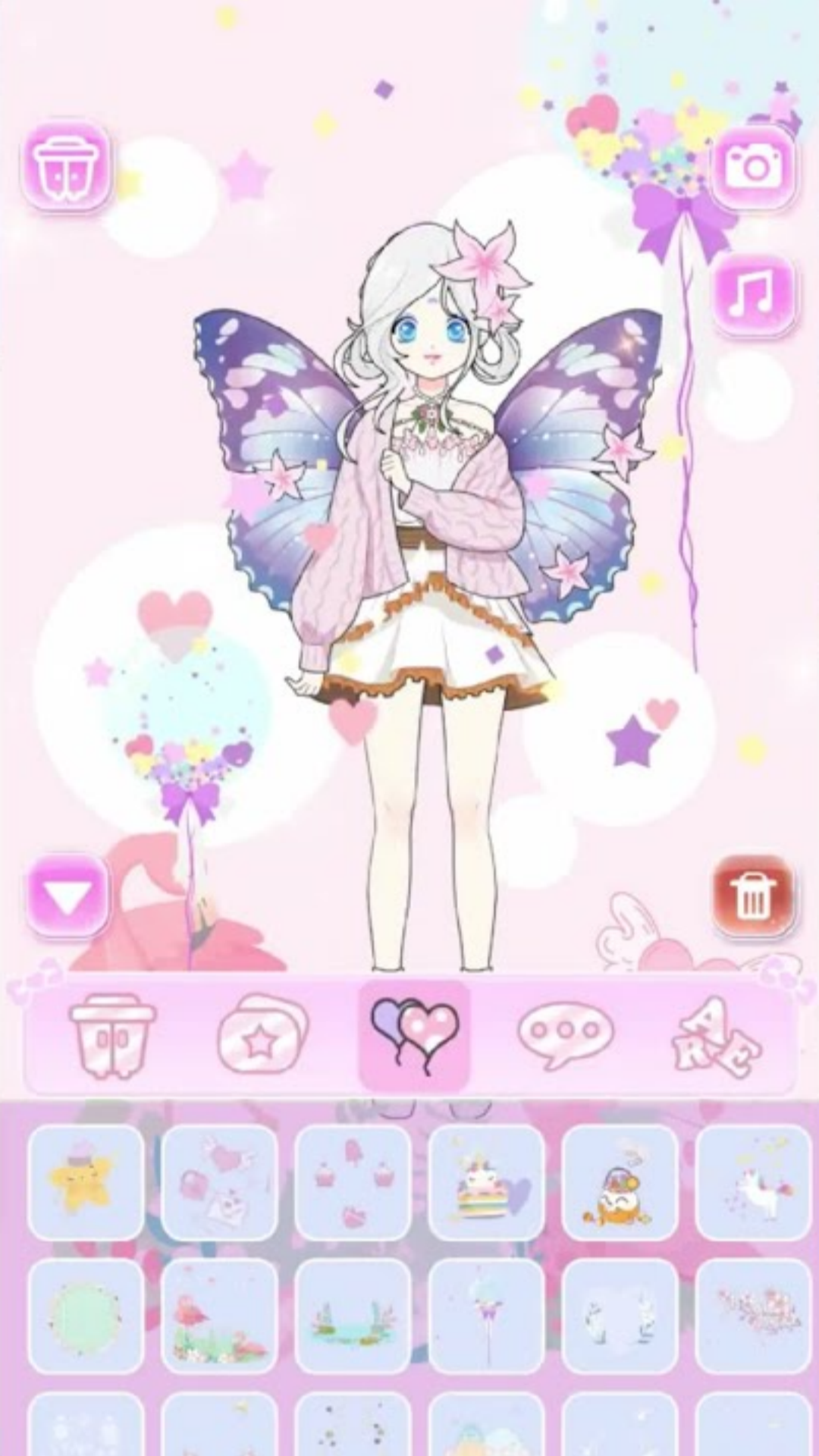Select the unicorn cake sticker

click(486, 1182)
